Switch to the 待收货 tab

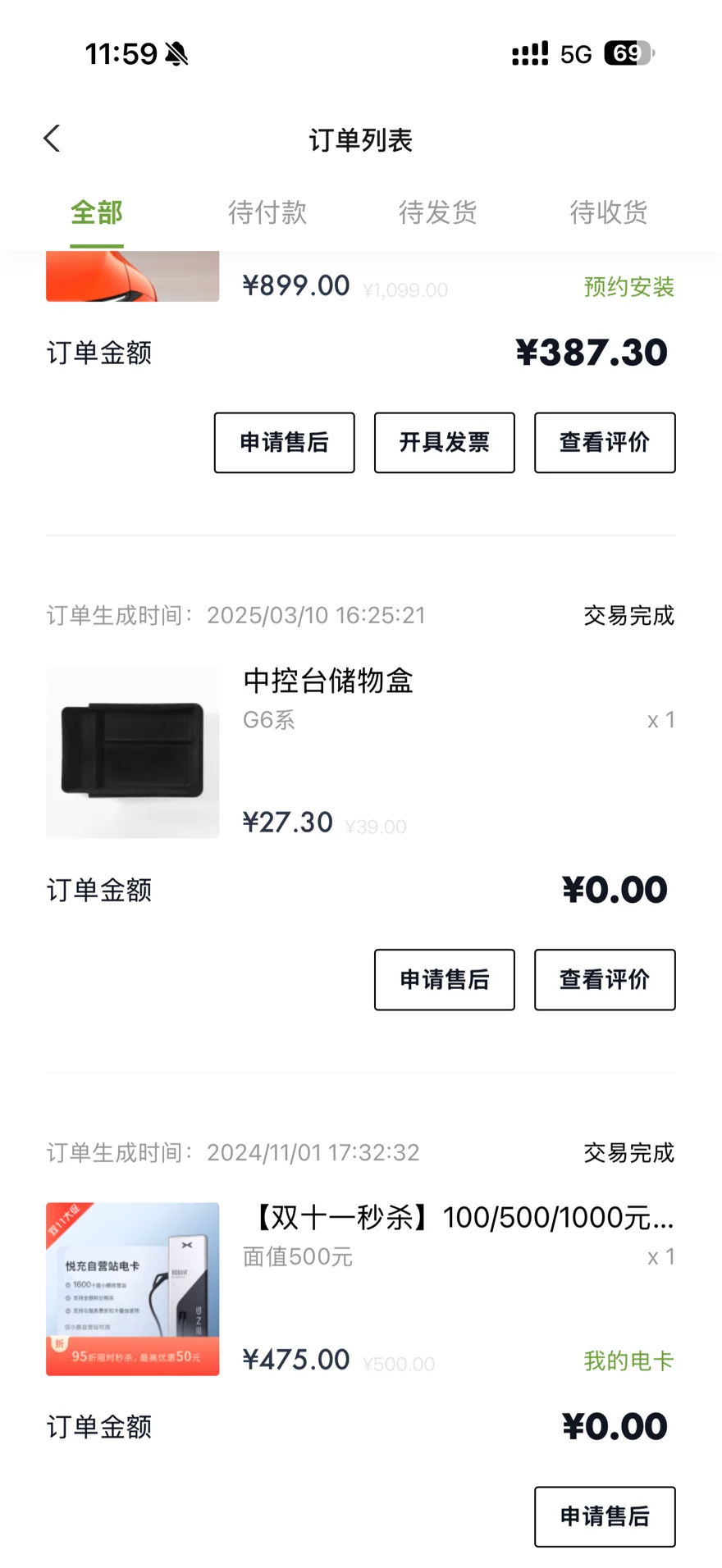tap(608, 212)
